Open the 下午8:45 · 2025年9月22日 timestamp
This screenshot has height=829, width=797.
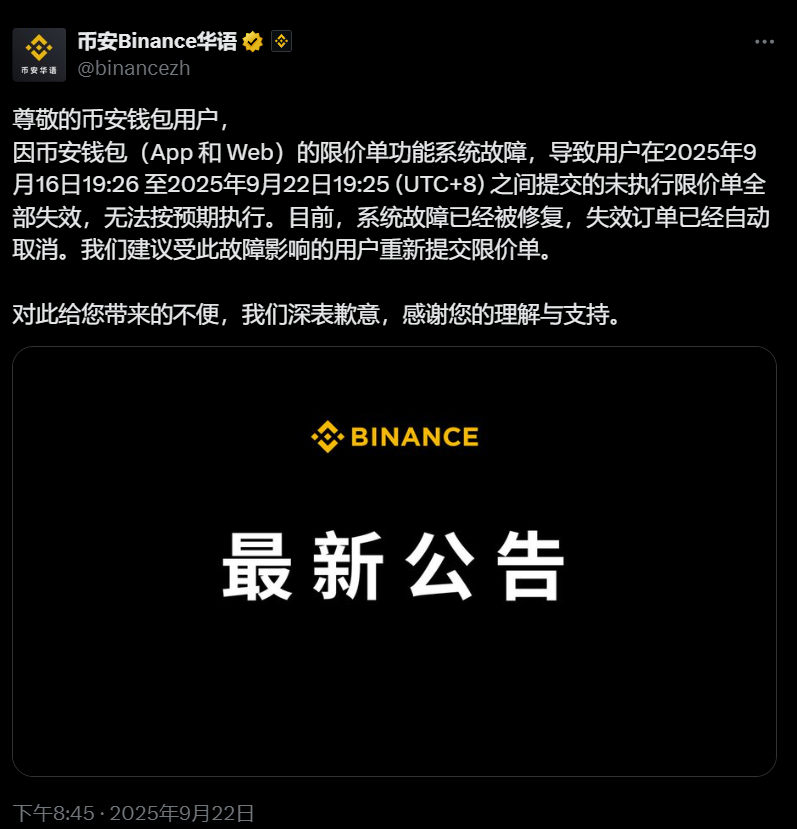[134, 811]
